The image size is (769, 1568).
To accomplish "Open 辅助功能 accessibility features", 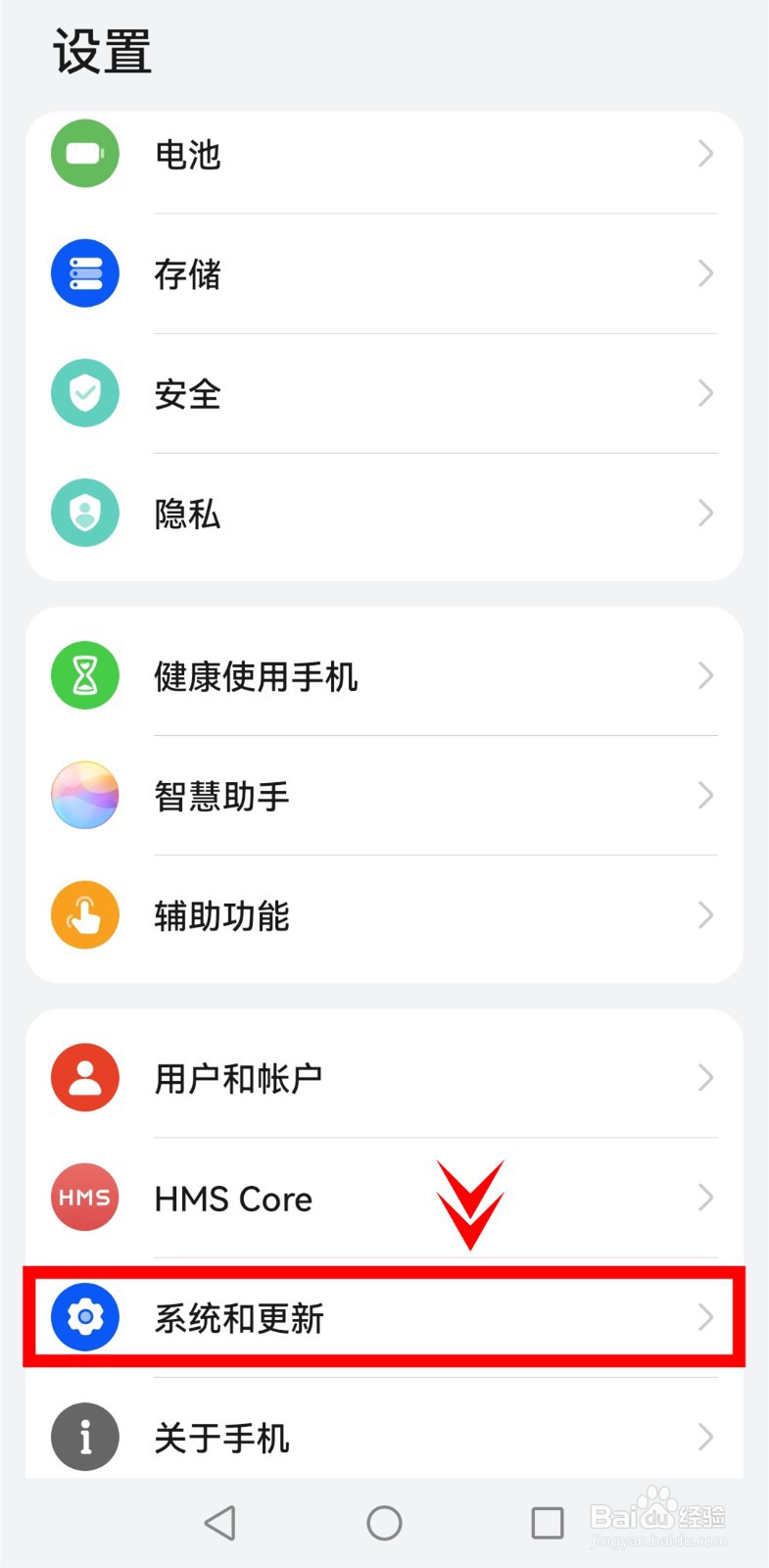I will point(384,915).
